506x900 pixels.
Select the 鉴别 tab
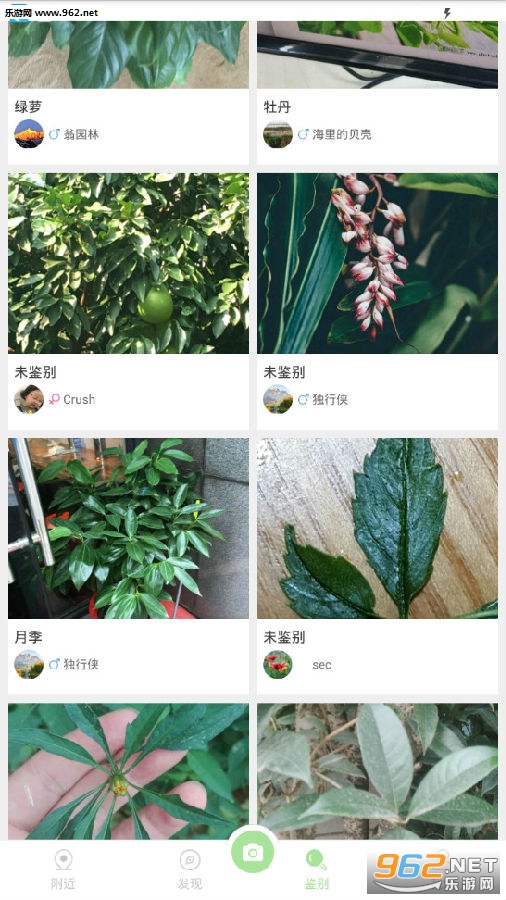coord(316,870)
